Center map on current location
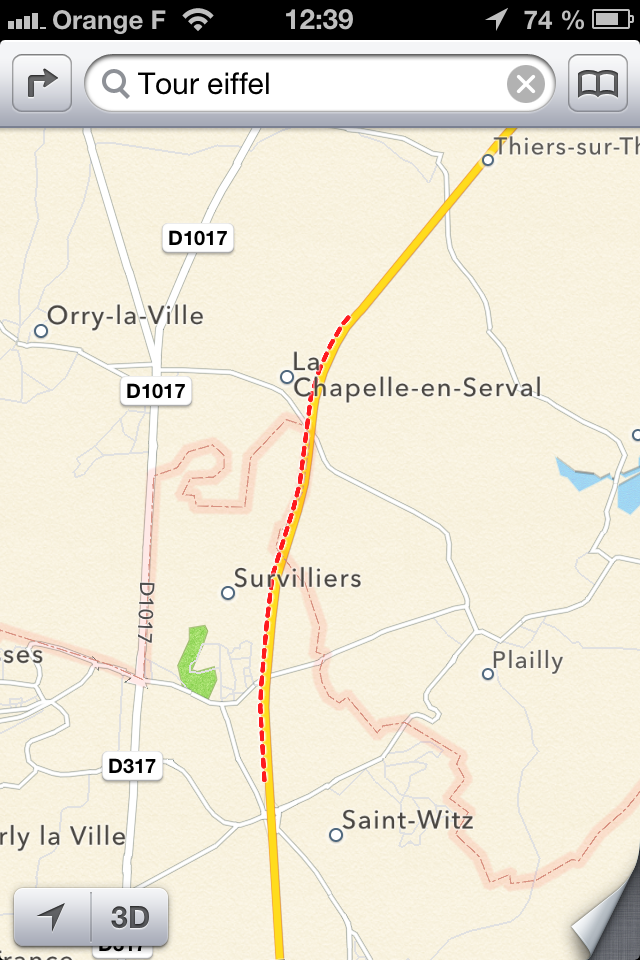The width and height of the screenshot is (640, 960). (x=52, y=916)
